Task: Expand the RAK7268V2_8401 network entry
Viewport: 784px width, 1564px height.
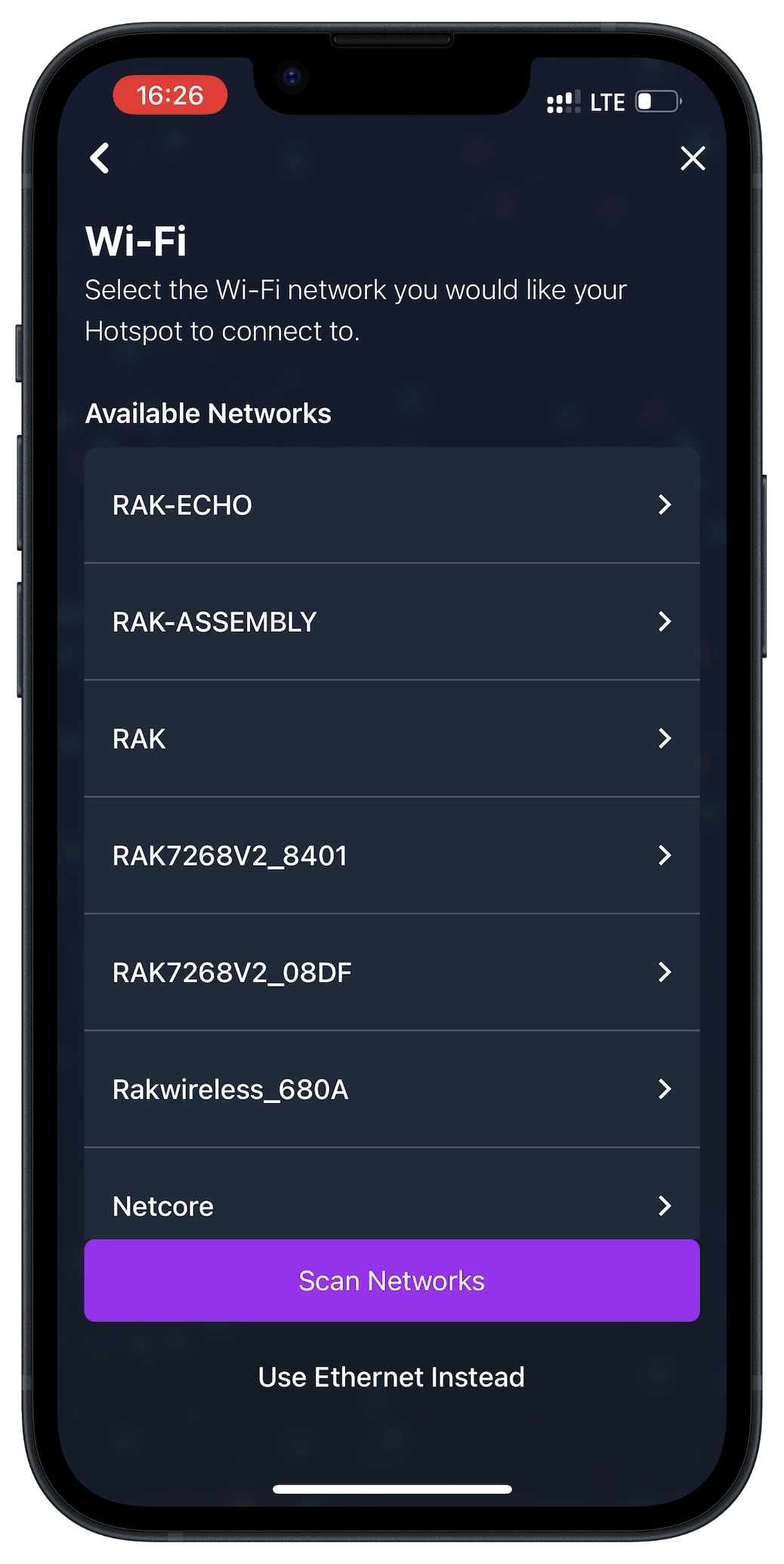Action: tap(393, 855)
